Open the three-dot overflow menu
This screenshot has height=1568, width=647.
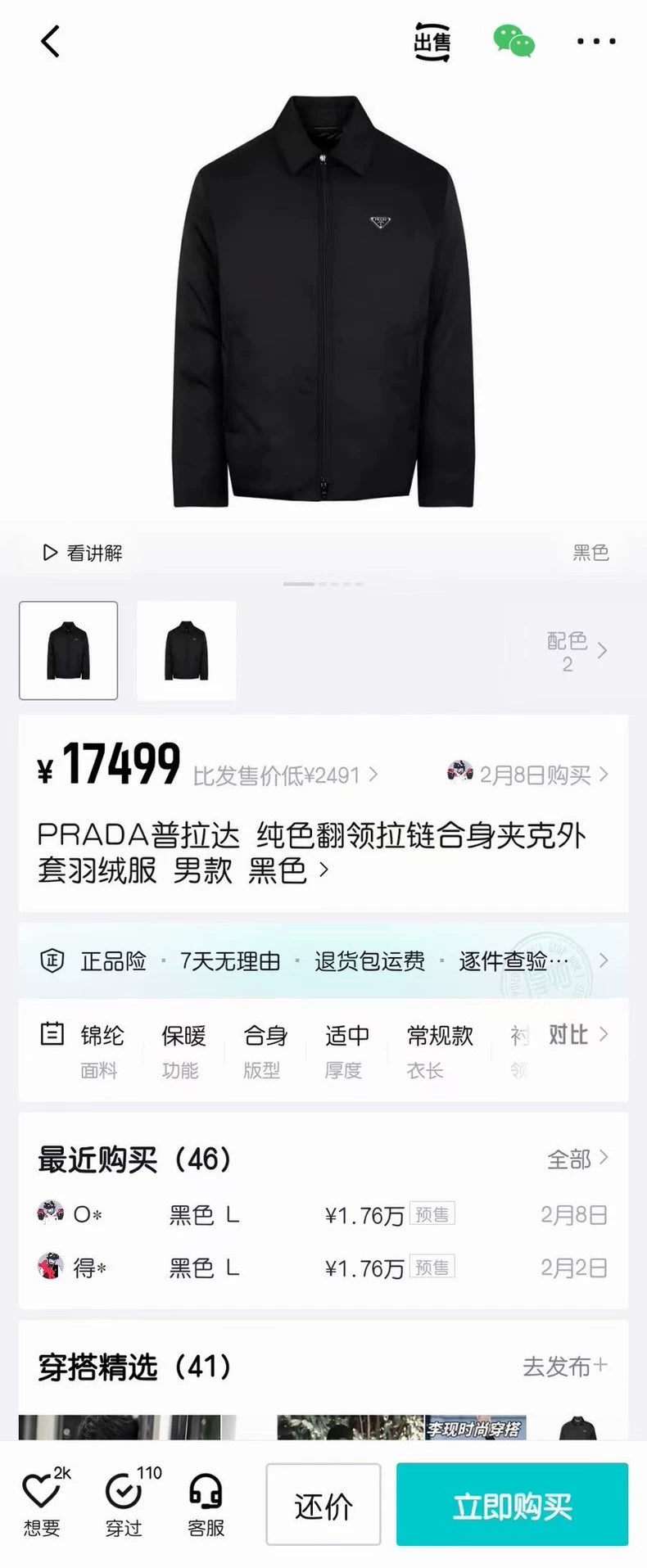click(596, 41)
